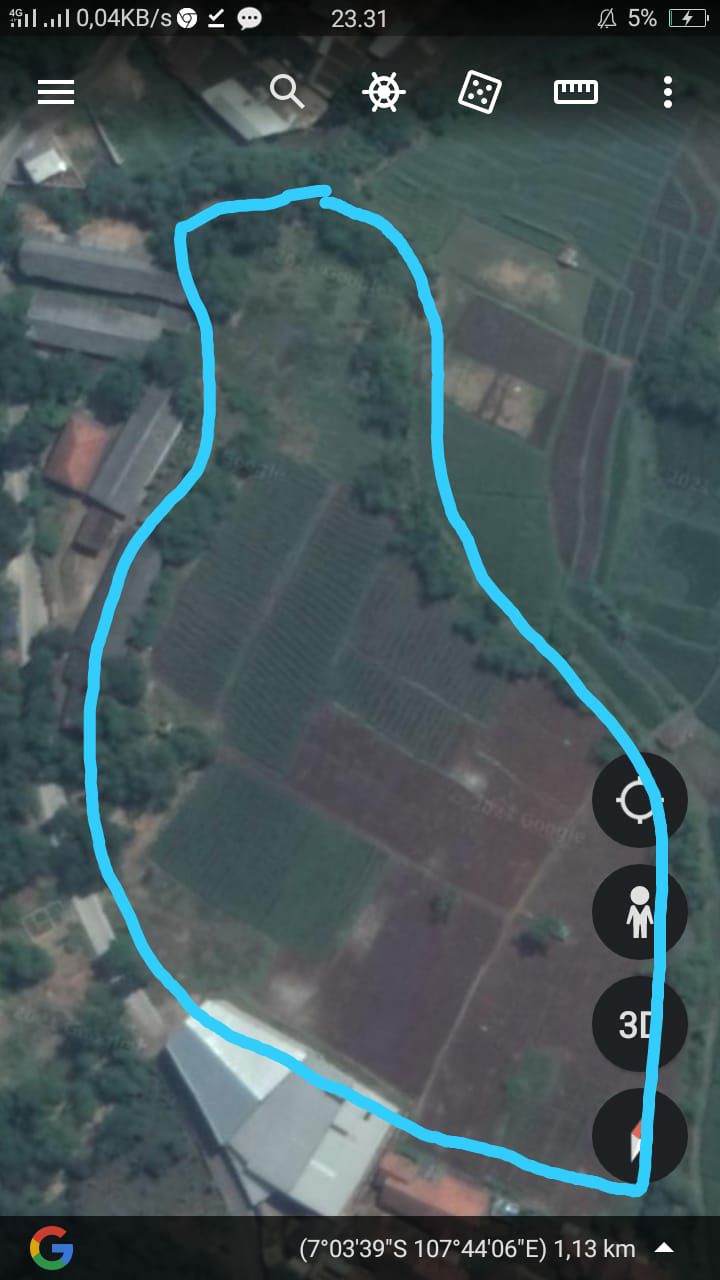The height and width of the screenshot is (1280, 720).
Task: Open the measure ruler tool
Action: coord(575,92)
